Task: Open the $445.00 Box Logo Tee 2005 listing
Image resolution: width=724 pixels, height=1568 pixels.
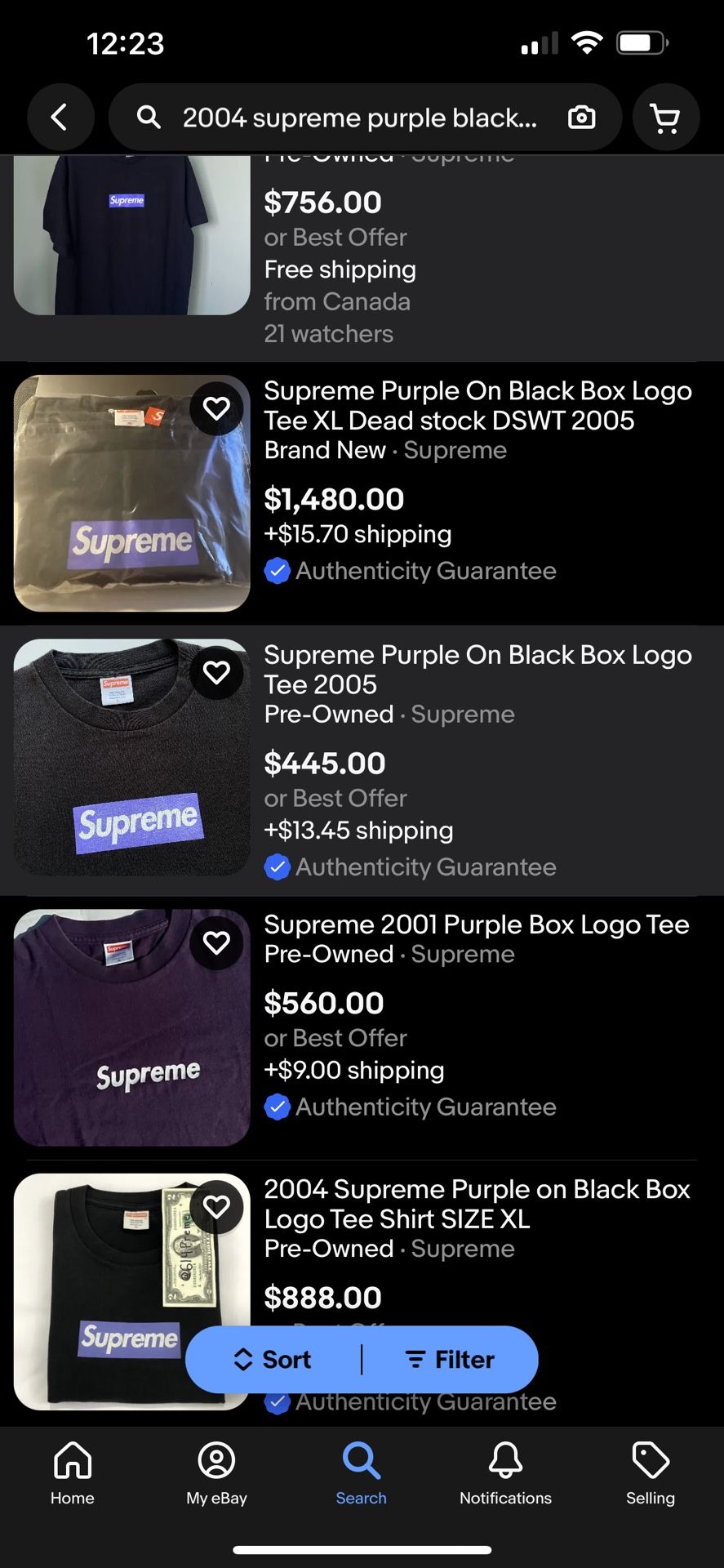Action: pos(362,760)
